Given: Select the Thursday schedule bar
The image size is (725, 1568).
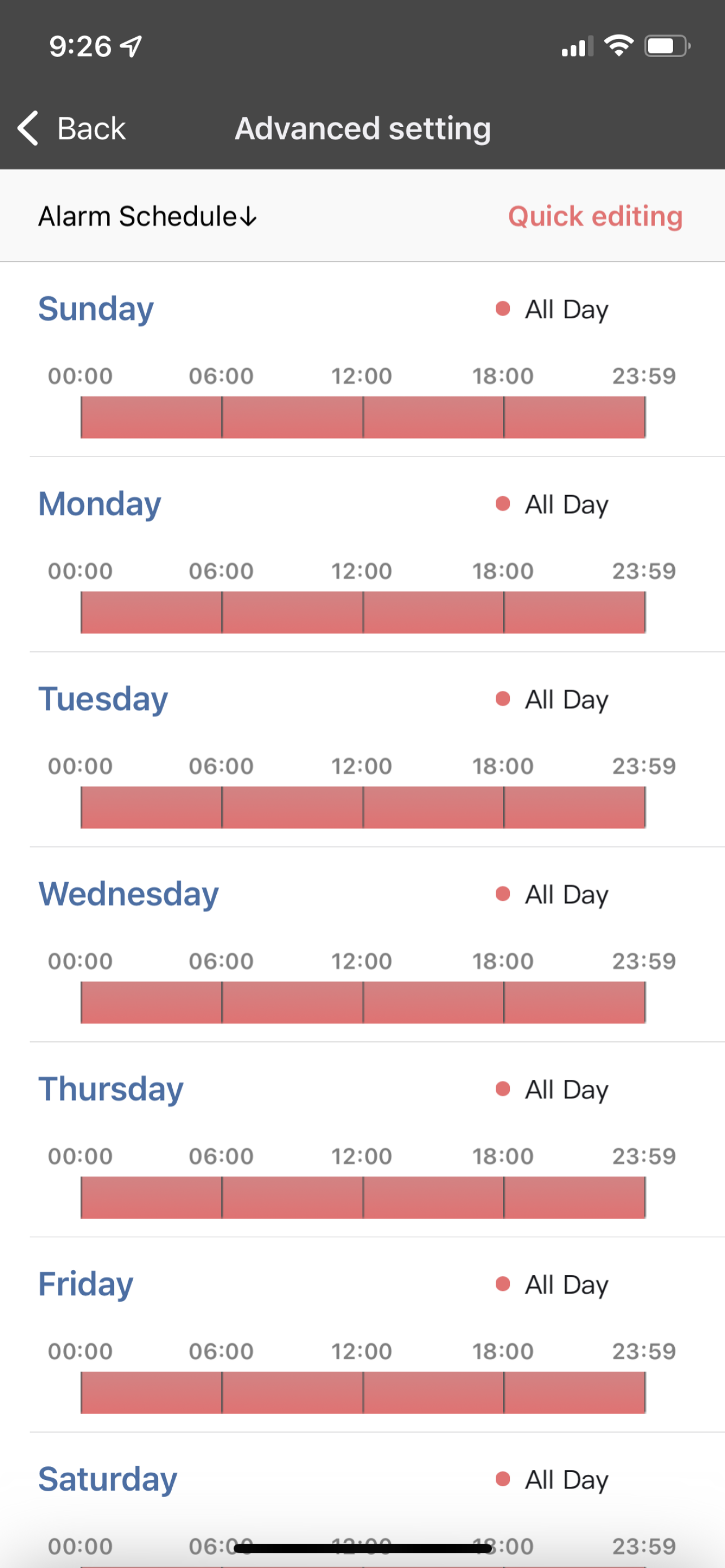Looking at the screenshot, I should click(x=363, y=1197).
